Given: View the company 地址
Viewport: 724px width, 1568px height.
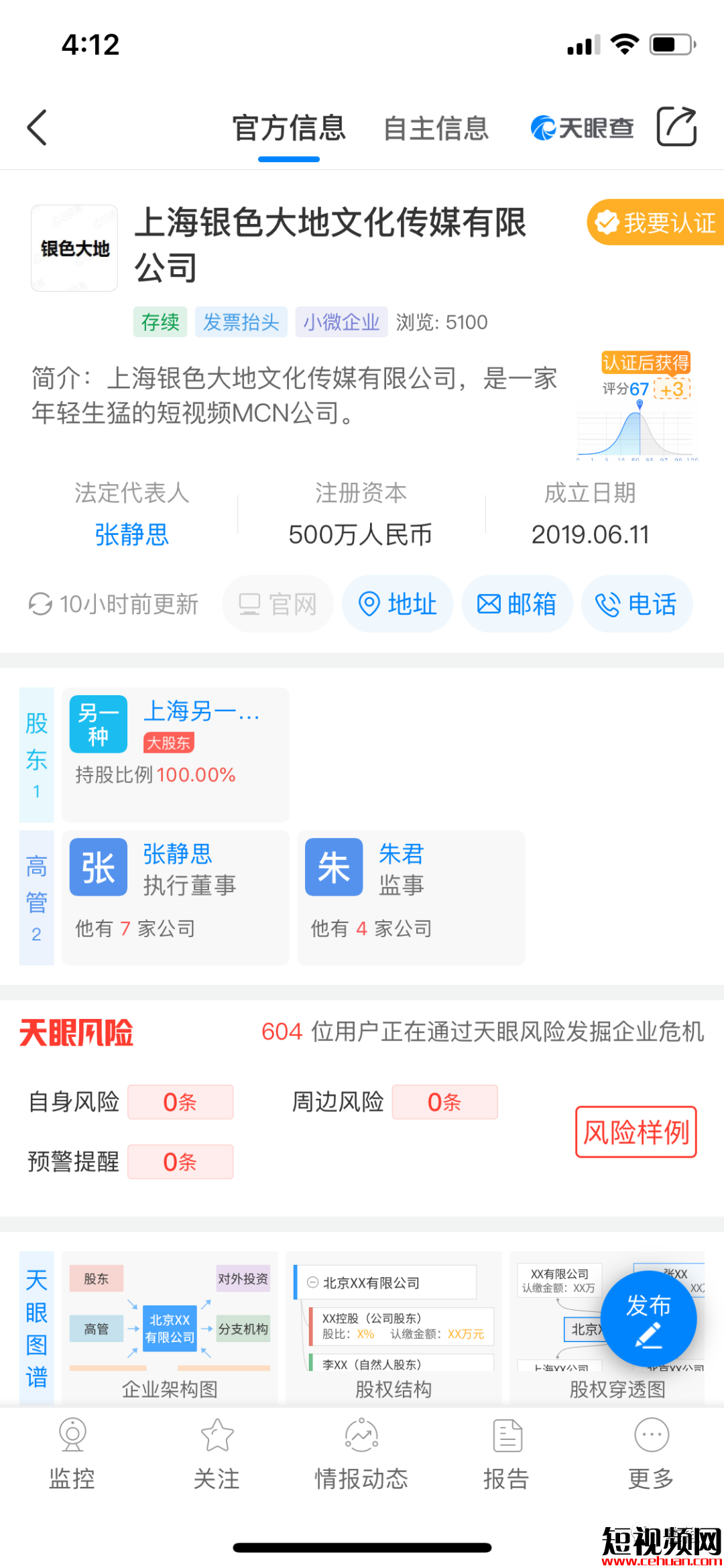Looking at the screenshot, I should (398, 604).
